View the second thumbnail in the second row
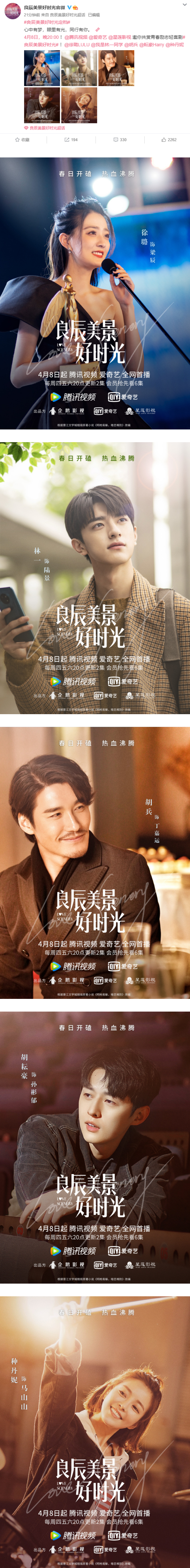Viewport: 190px width, 1568px height. [x=79, y=105]
